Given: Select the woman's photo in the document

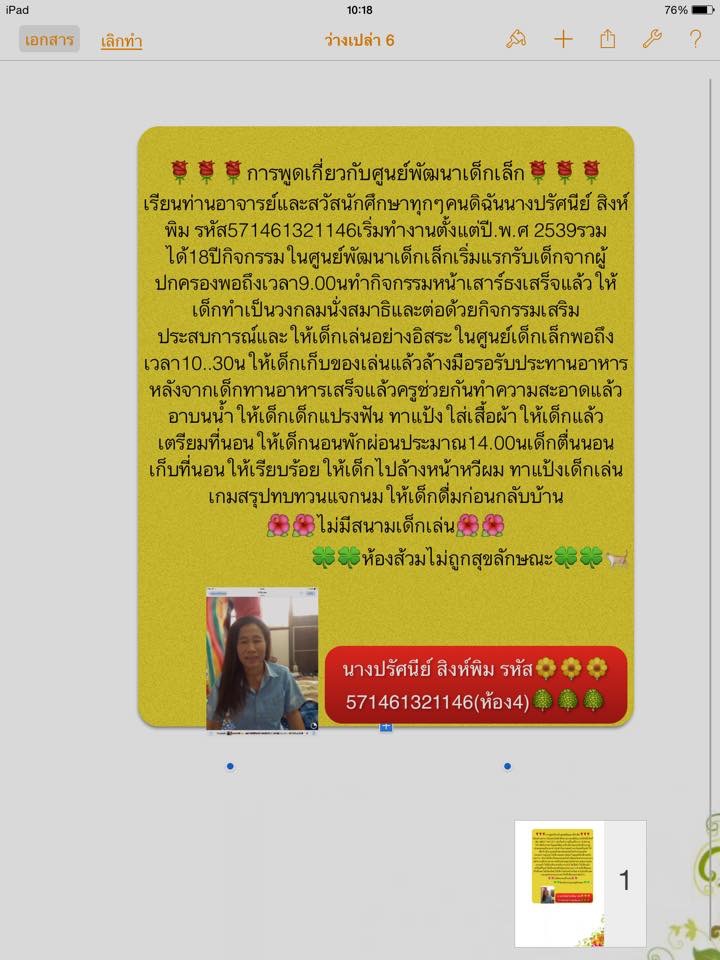Looking at the screenshot, I should coord(262,660).
